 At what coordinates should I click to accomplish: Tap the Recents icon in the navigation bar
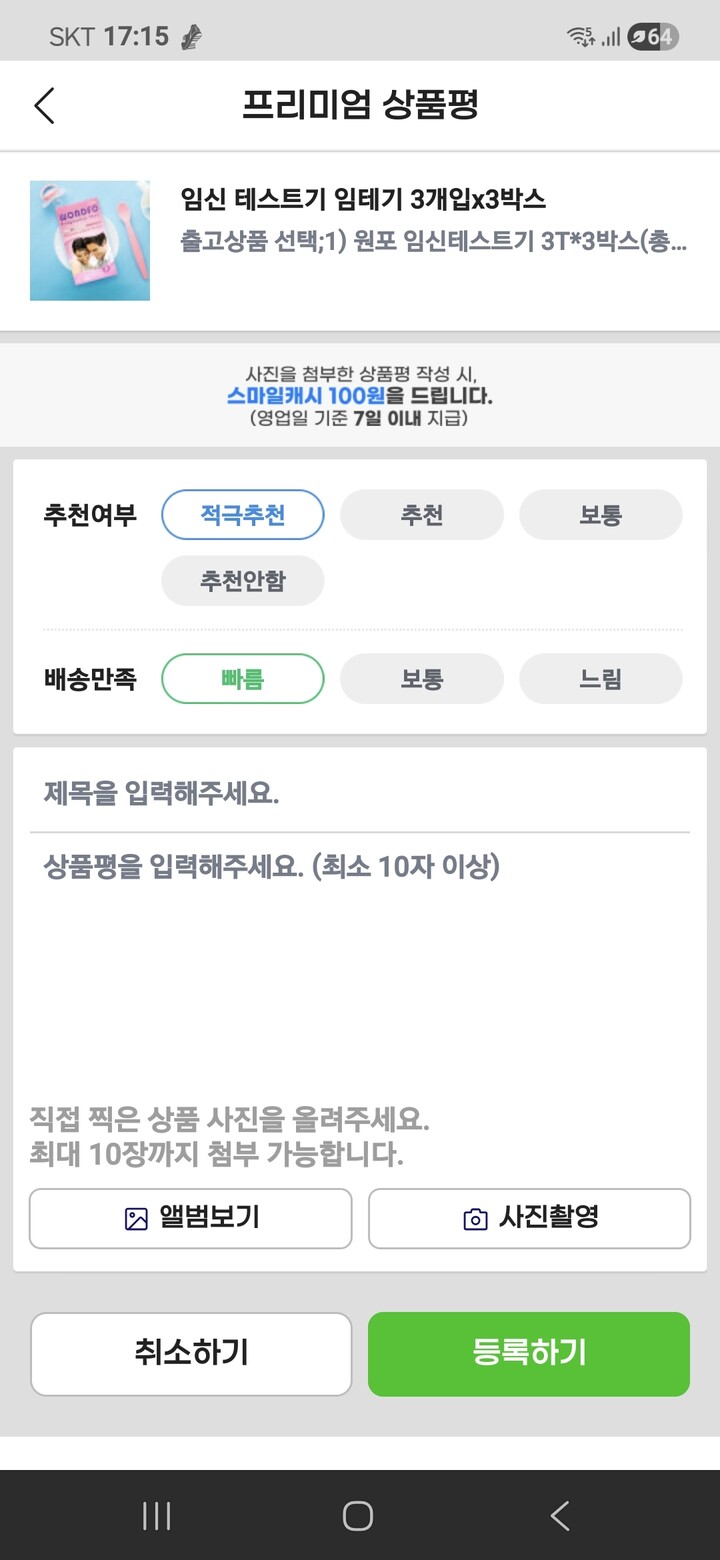click(156, 1515)
